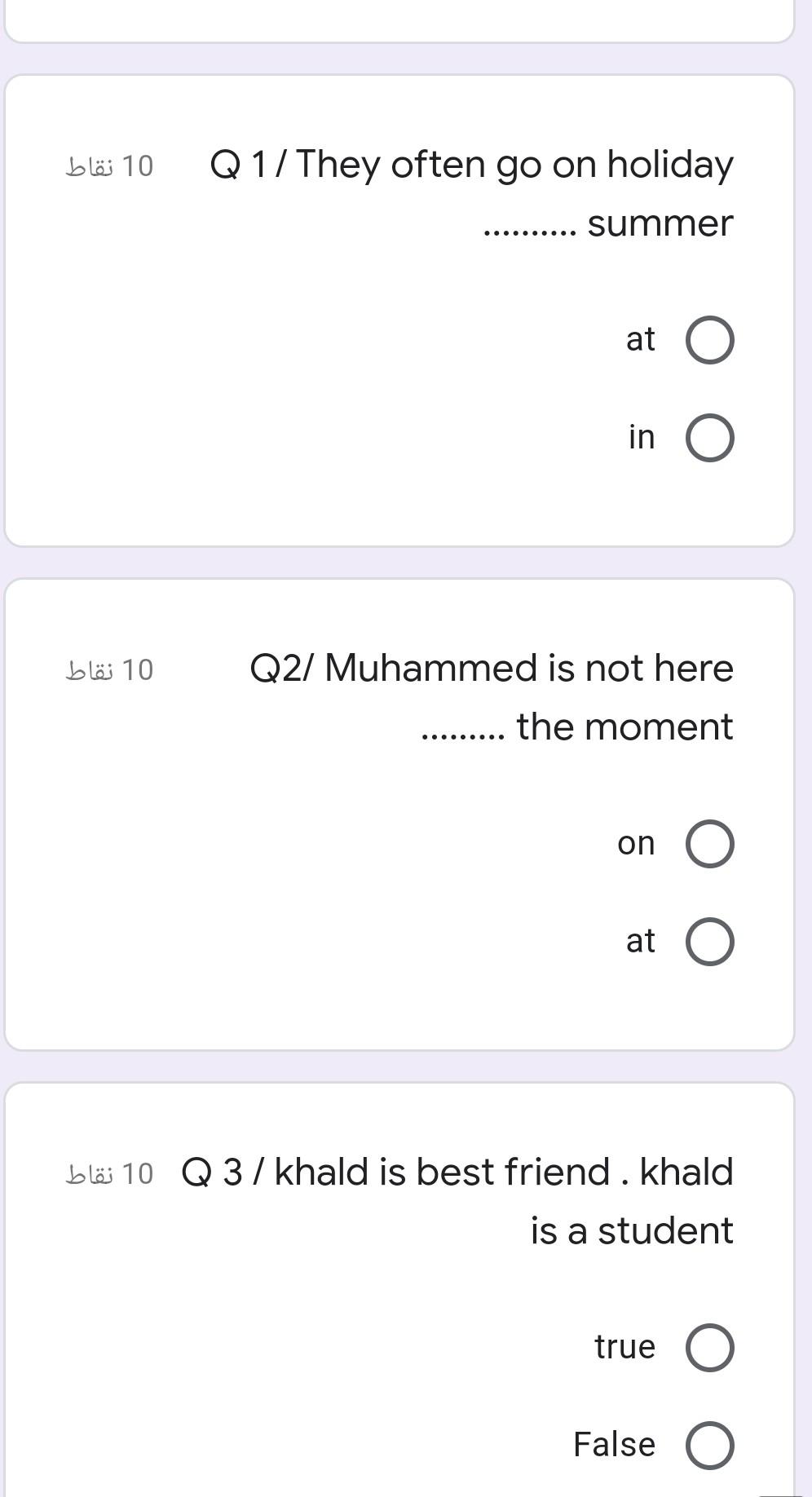
Task: Click the "10 نقاط" label on Q1
Action: click(x=108, y=166)
